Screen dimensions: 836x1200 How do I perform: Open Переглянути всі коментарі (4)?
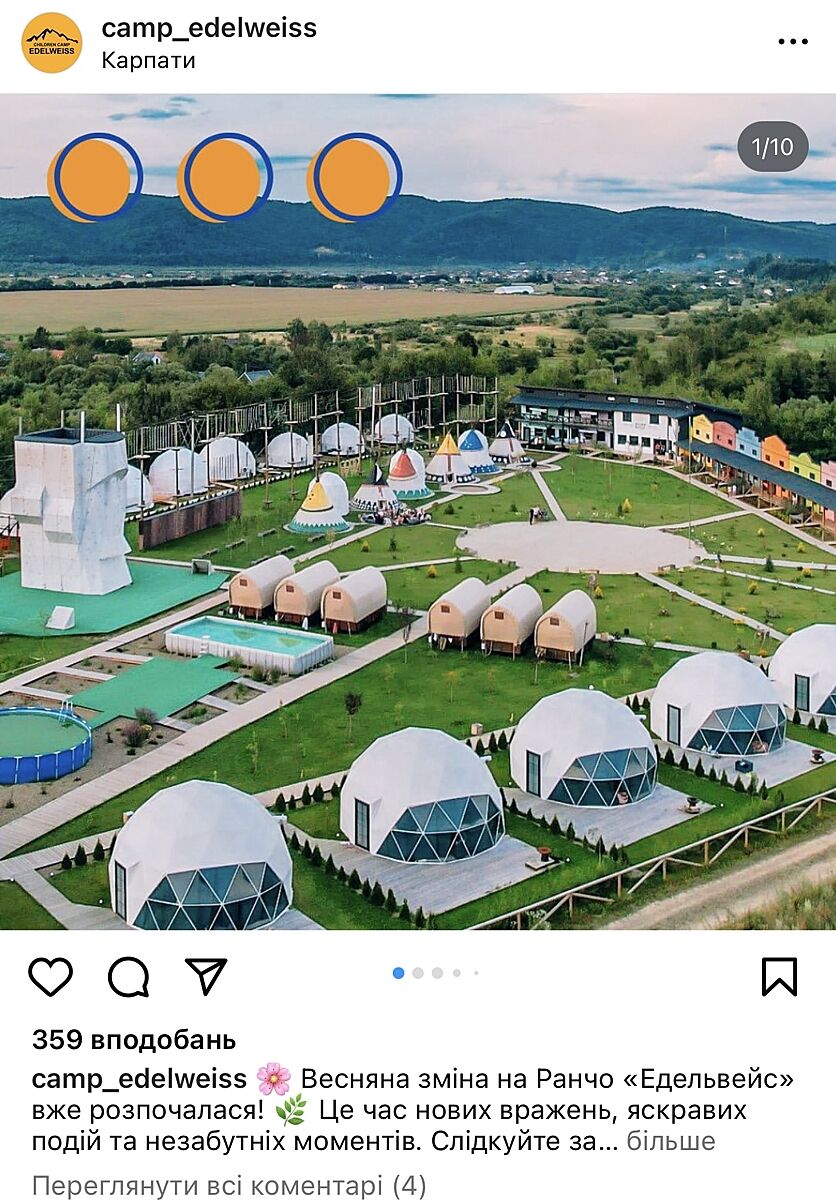(229, 1186)
